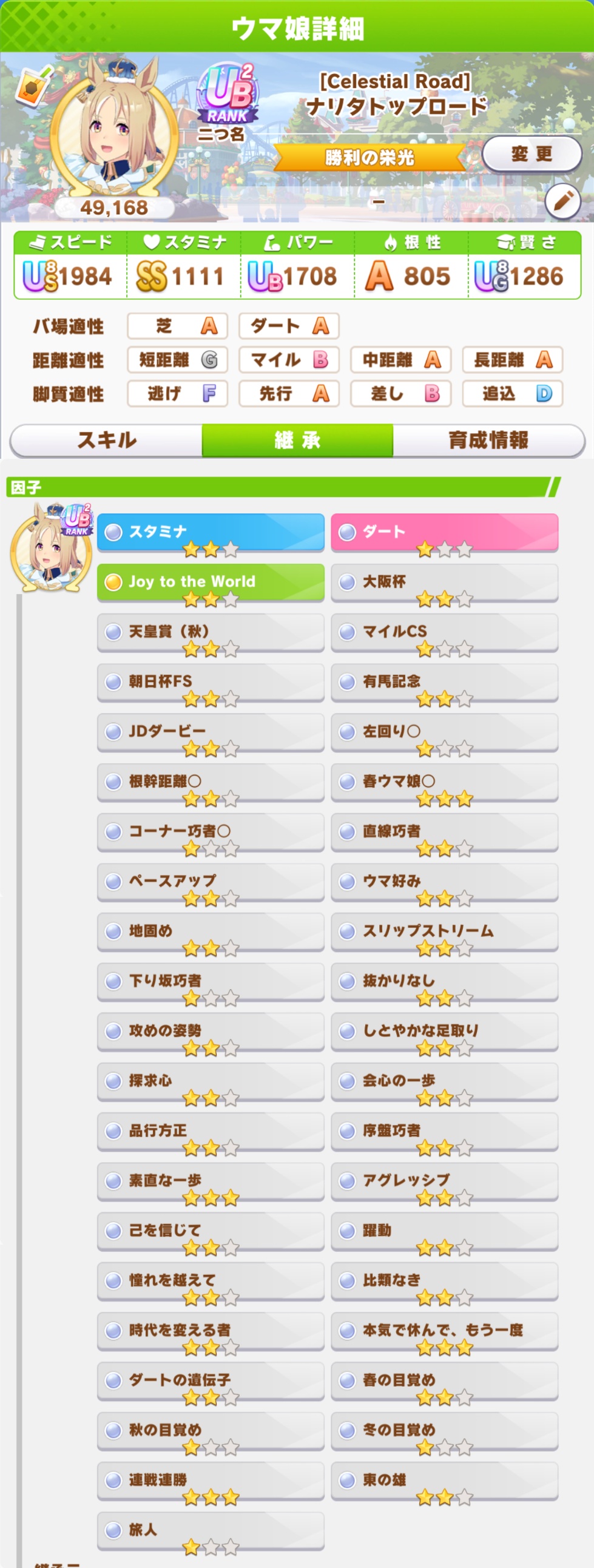The height and width of the screenshot is (1568, 594).
Task: Check the 天皇賞(秋) factor info
Action: tap(211, 632)
